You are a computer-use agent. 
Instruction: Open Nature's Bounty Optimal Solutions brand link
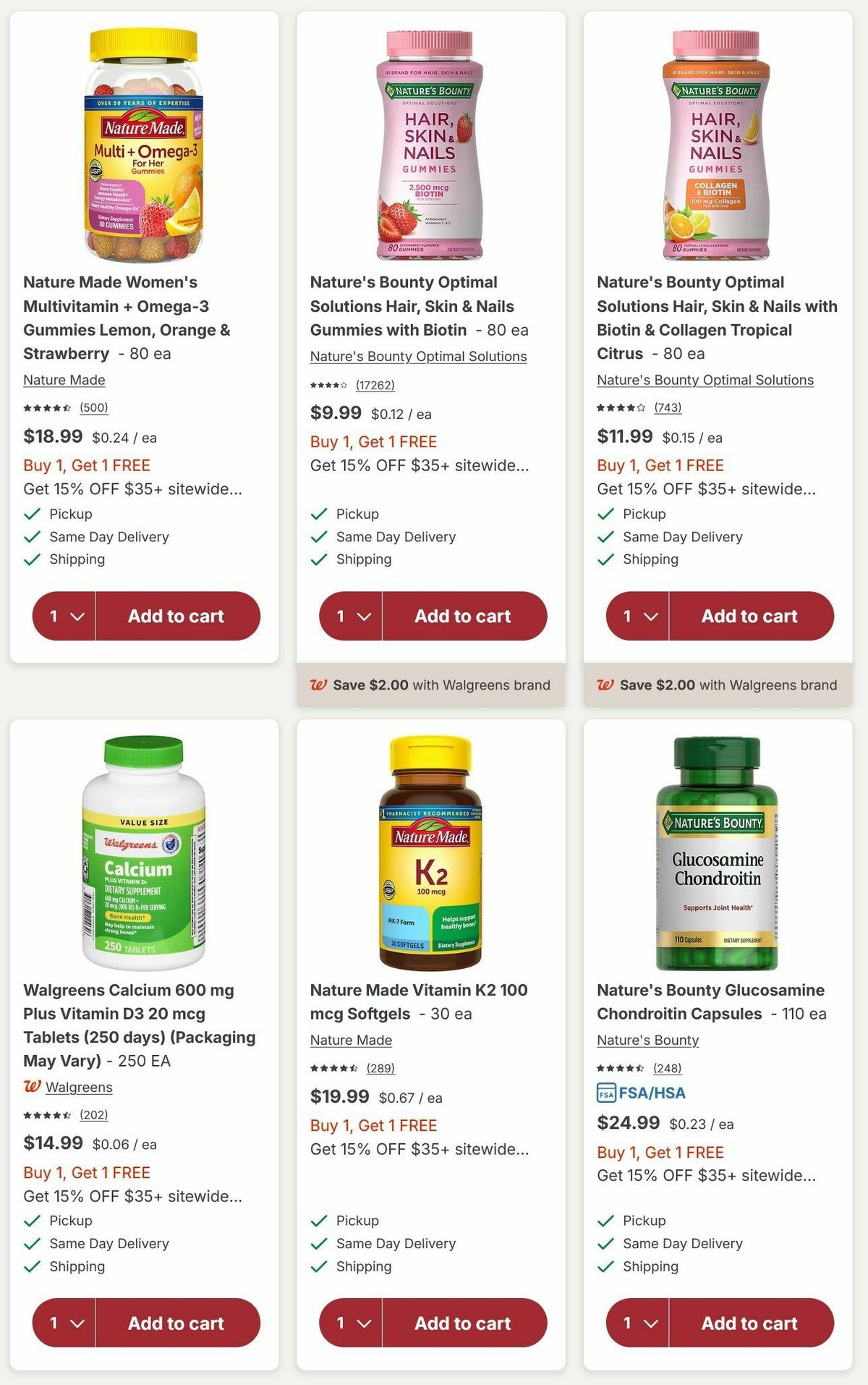click(418, 356)
